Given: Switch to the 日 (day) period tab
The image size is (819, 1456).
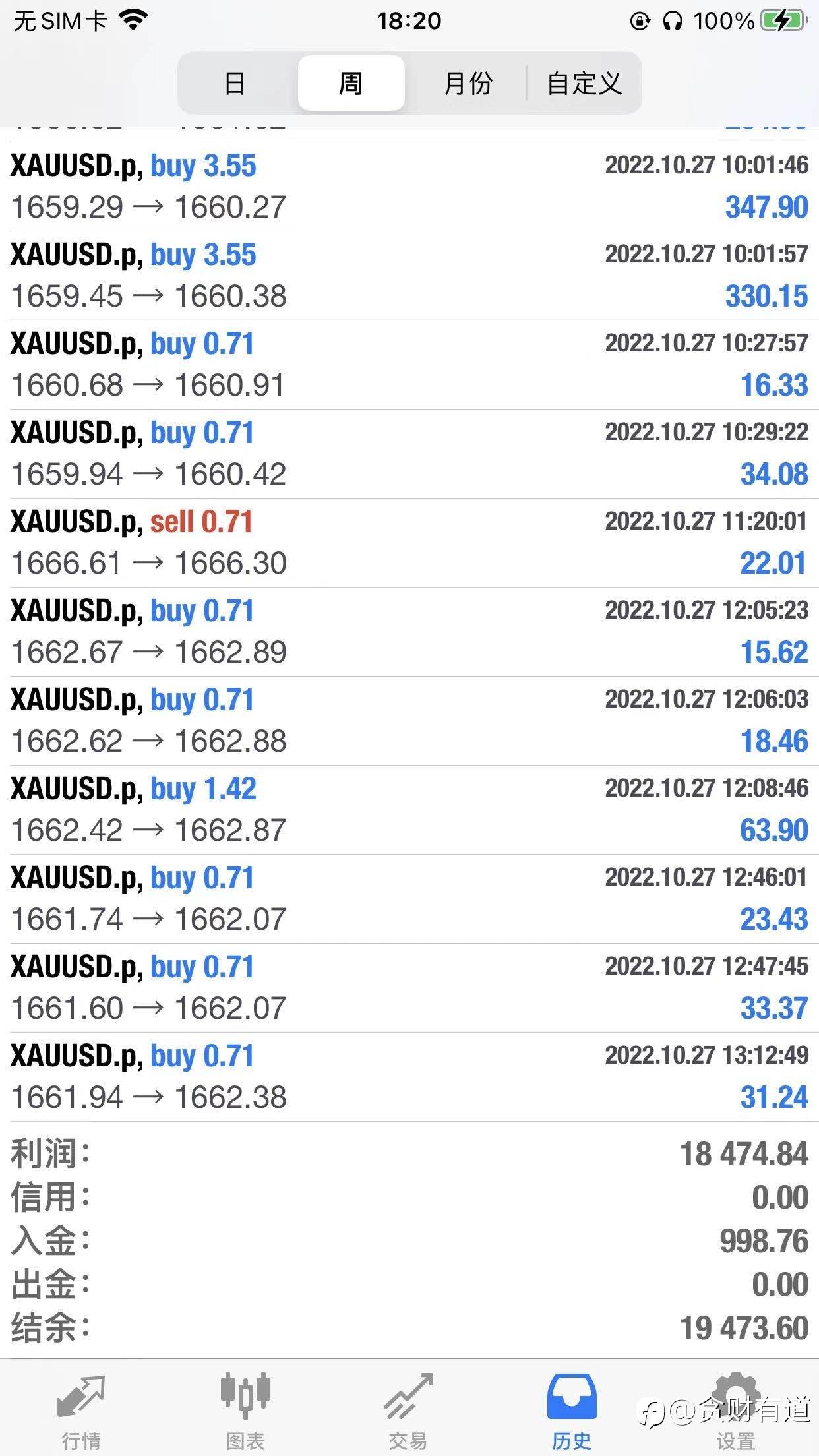Looking at the screenshot, I should [235, 83].
